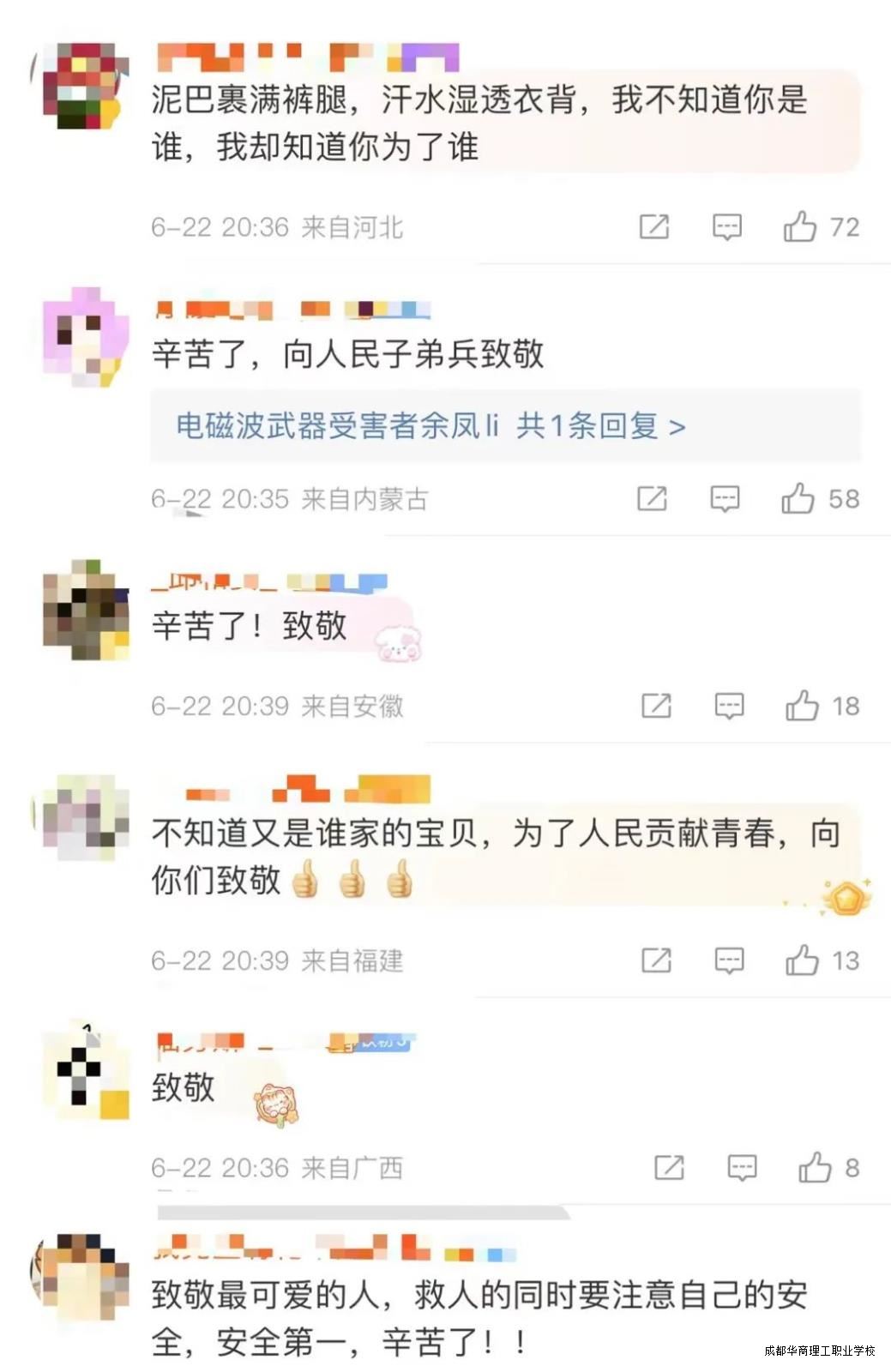Share the comment from 安徽
The image size is (891, 1372).
[x=656, y=706]
